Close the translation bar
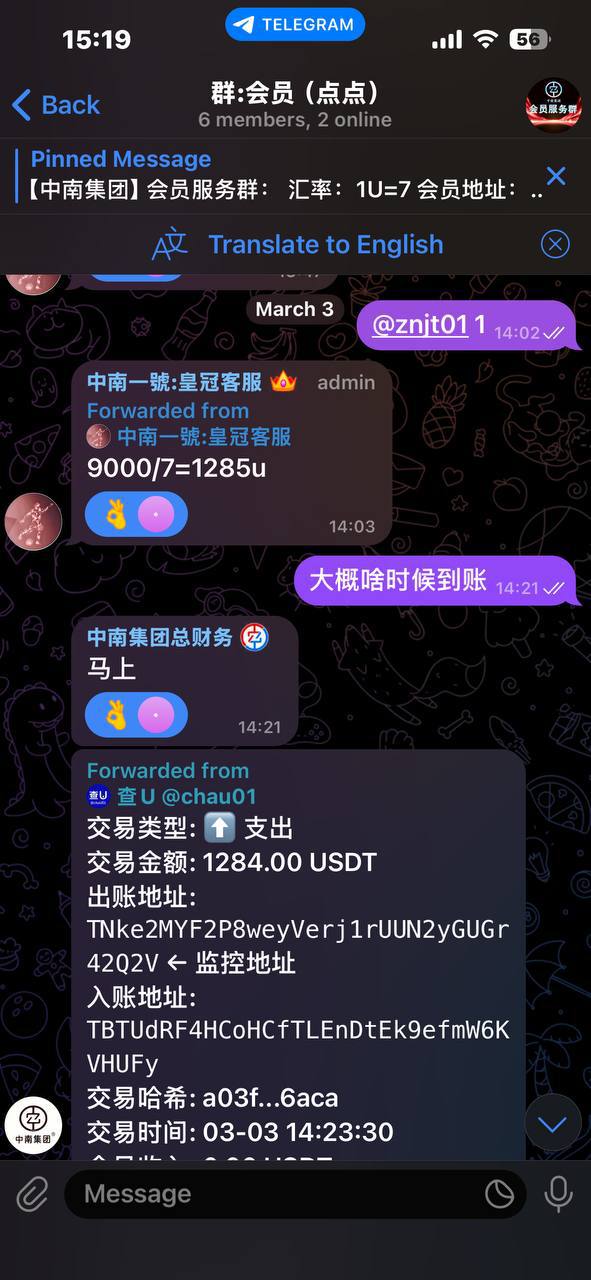 click(555, 244)
